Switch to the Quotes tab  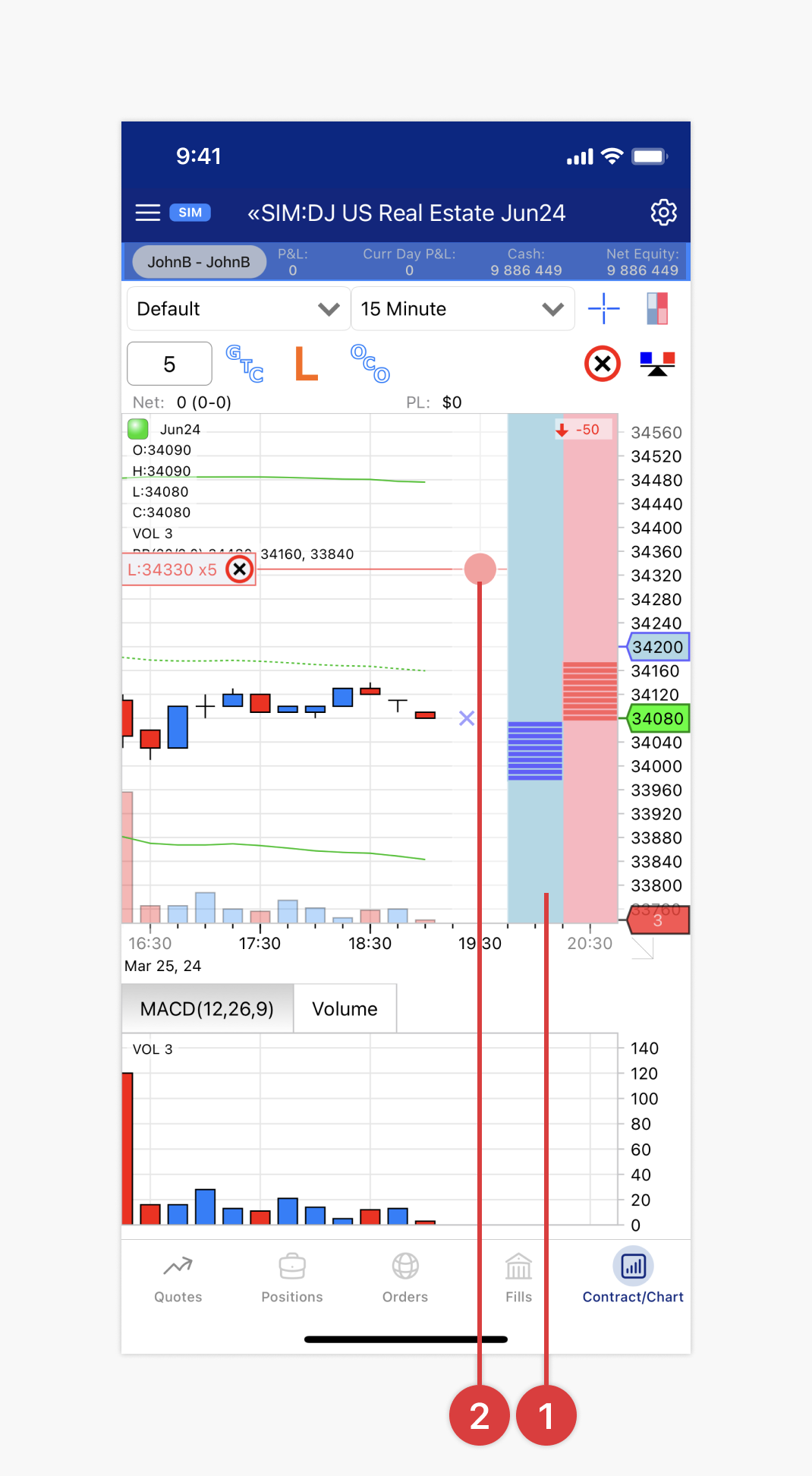pyautogui.click(x=178, y=1279)
